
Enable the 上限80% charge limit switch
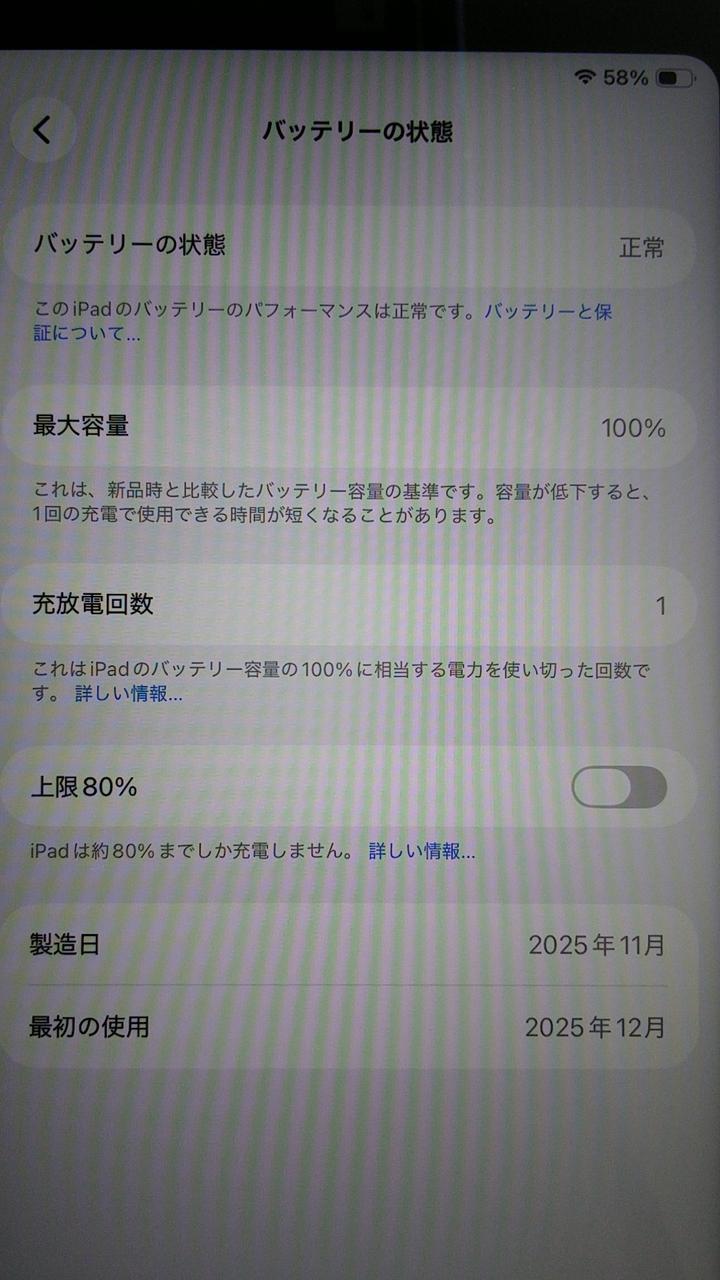618,787
